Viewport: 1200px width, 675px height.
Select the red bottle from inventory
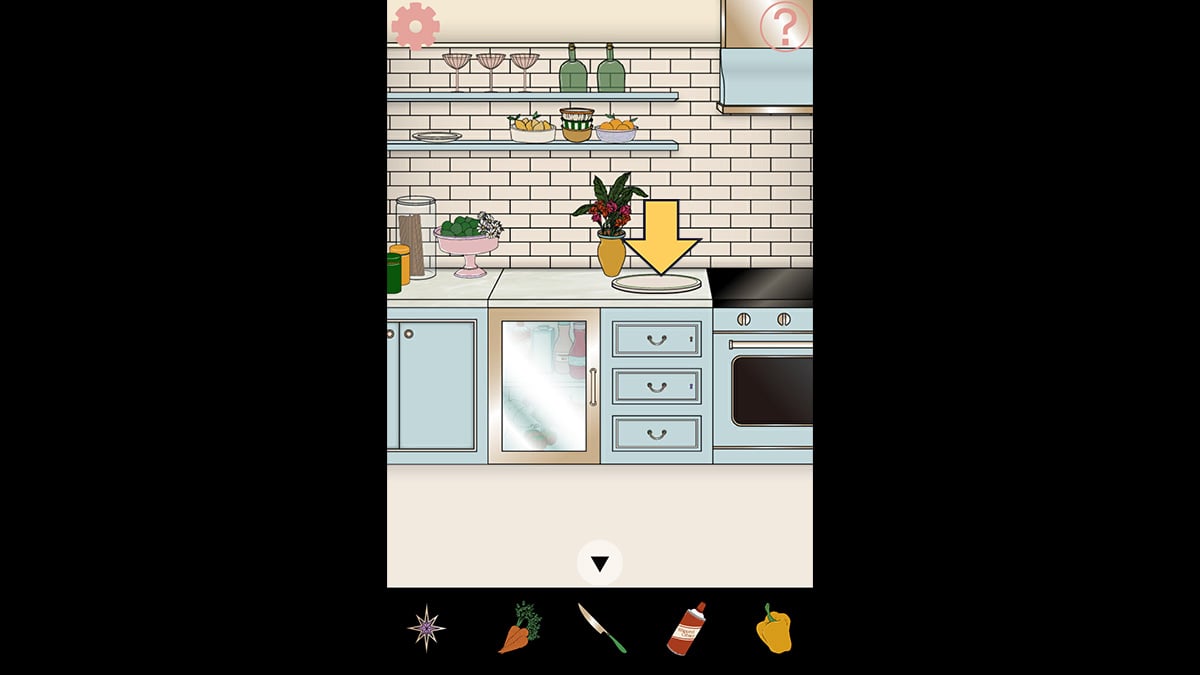[686, 628]
